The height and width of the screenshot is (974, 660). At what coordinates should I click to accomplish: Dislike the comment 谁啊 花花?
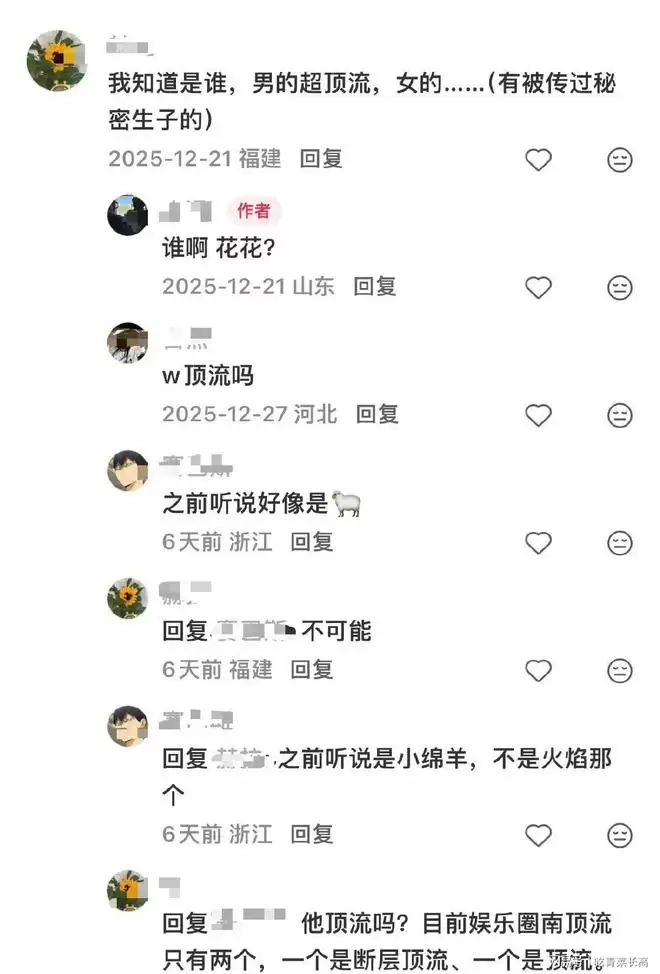tap(620, 287)
